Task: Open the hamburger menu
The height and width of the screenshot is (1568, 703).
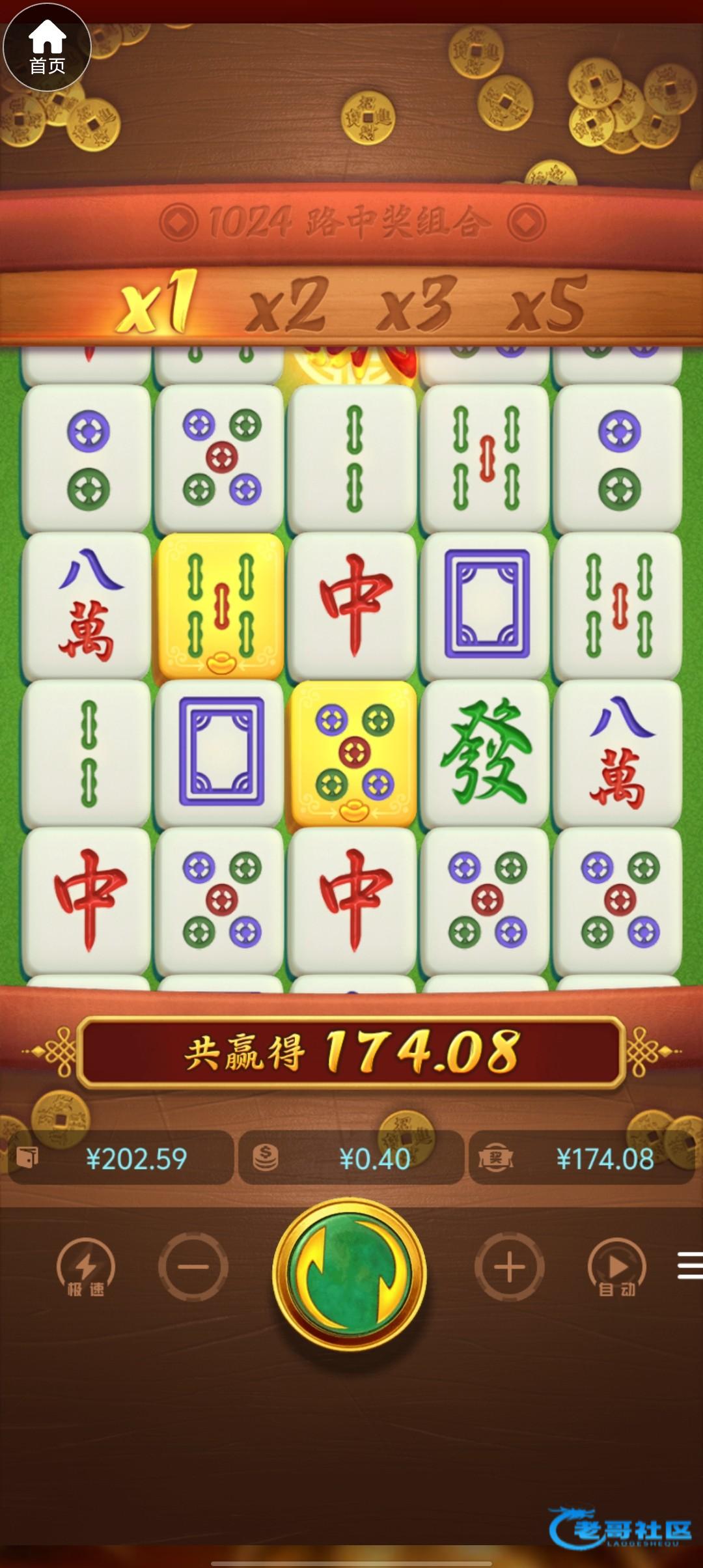Action: 690,1265
